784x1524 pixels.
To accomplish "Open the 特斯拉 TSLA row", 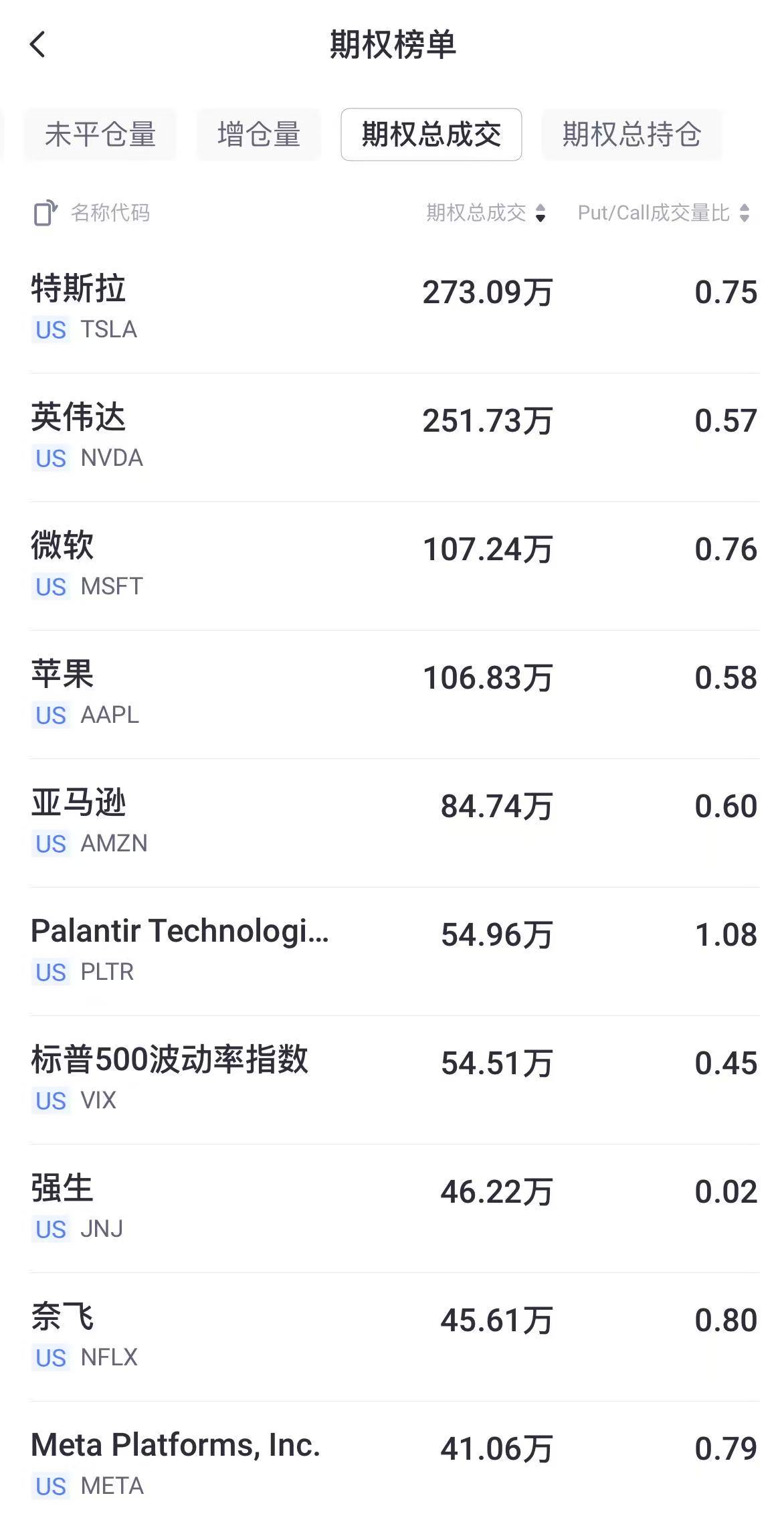I will click(395, 309).
